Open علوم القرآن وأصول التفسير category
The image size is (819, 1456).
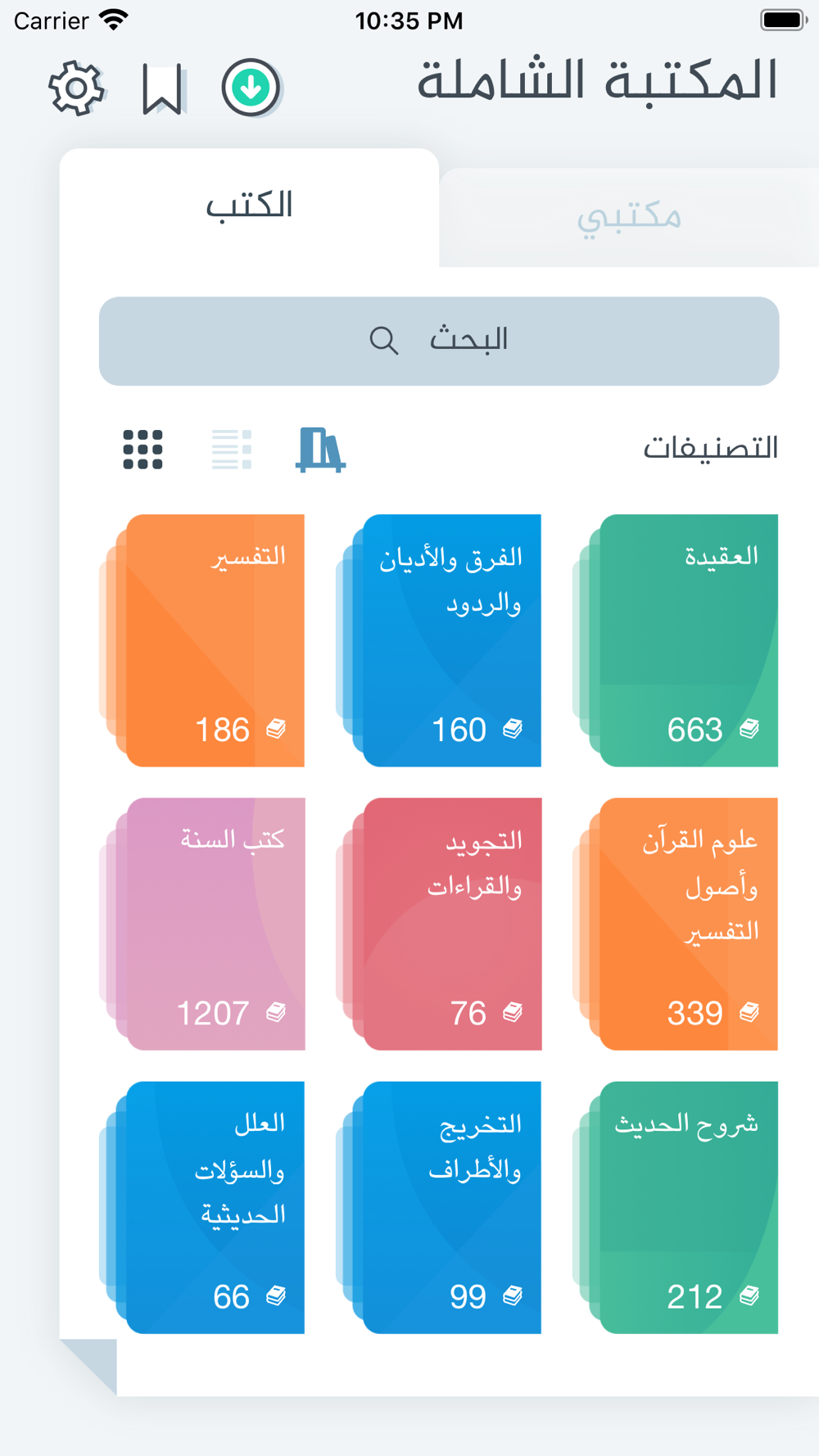(x=676, y=924)
